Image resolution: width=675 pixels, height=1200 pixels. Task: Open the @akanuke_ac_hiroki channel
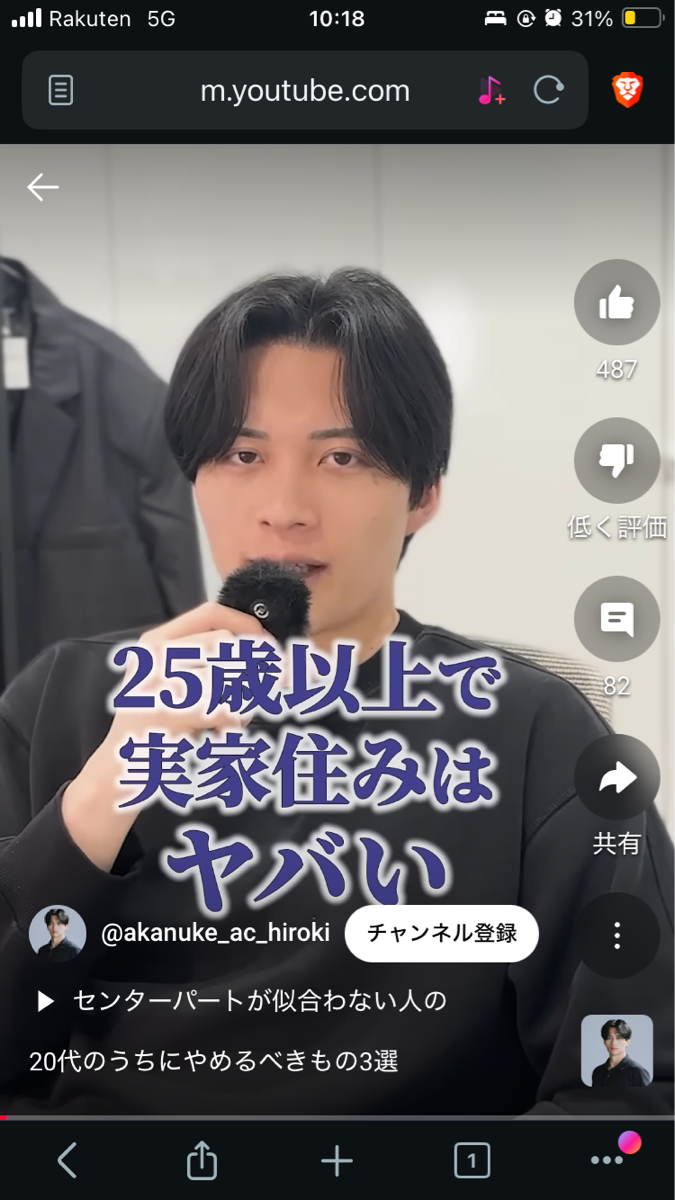pyautogui.click(x=215, y=933)
